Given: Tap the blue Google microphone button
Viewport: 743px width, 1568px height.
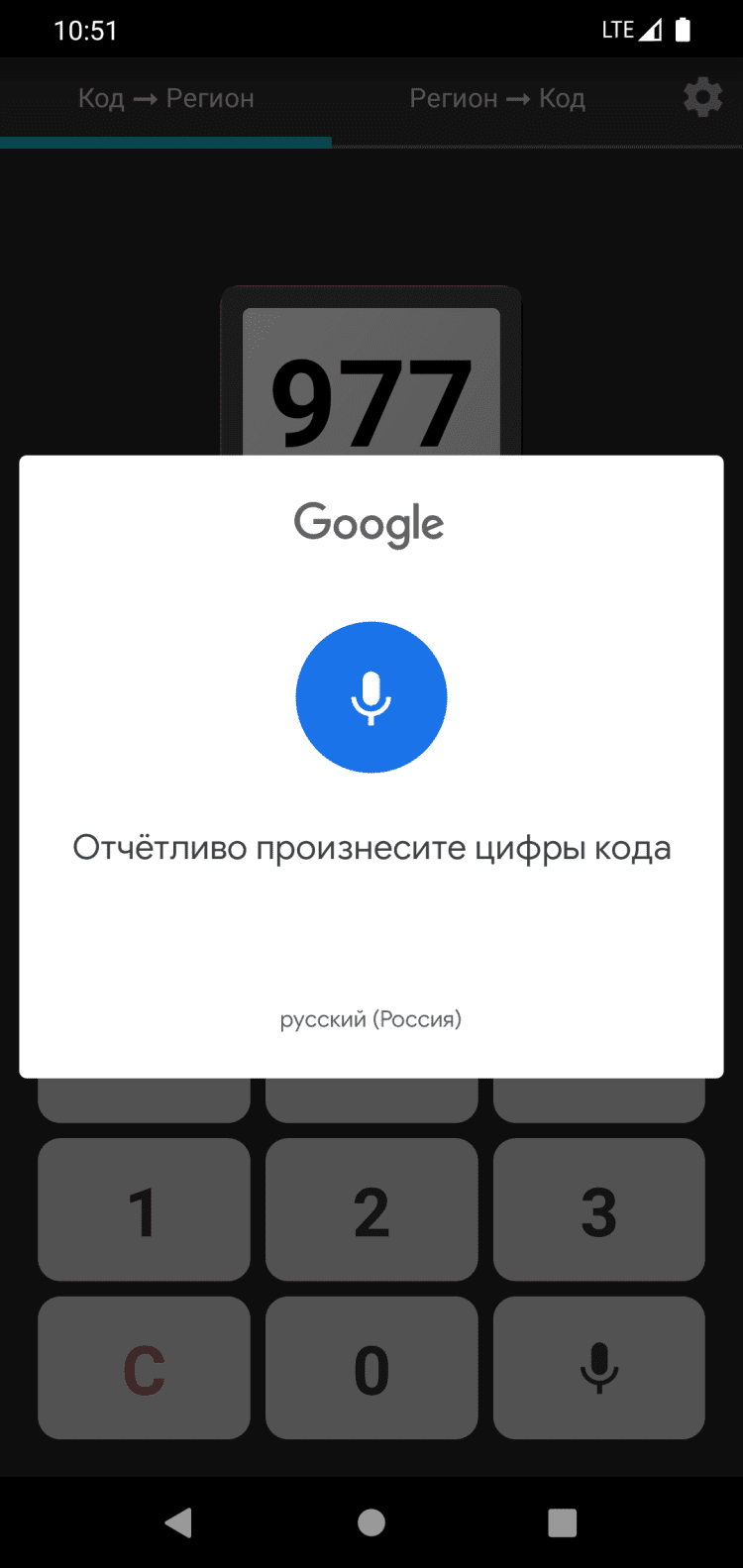Looking at the screenshot, I should pyautogui.click(x=371, y=697).
